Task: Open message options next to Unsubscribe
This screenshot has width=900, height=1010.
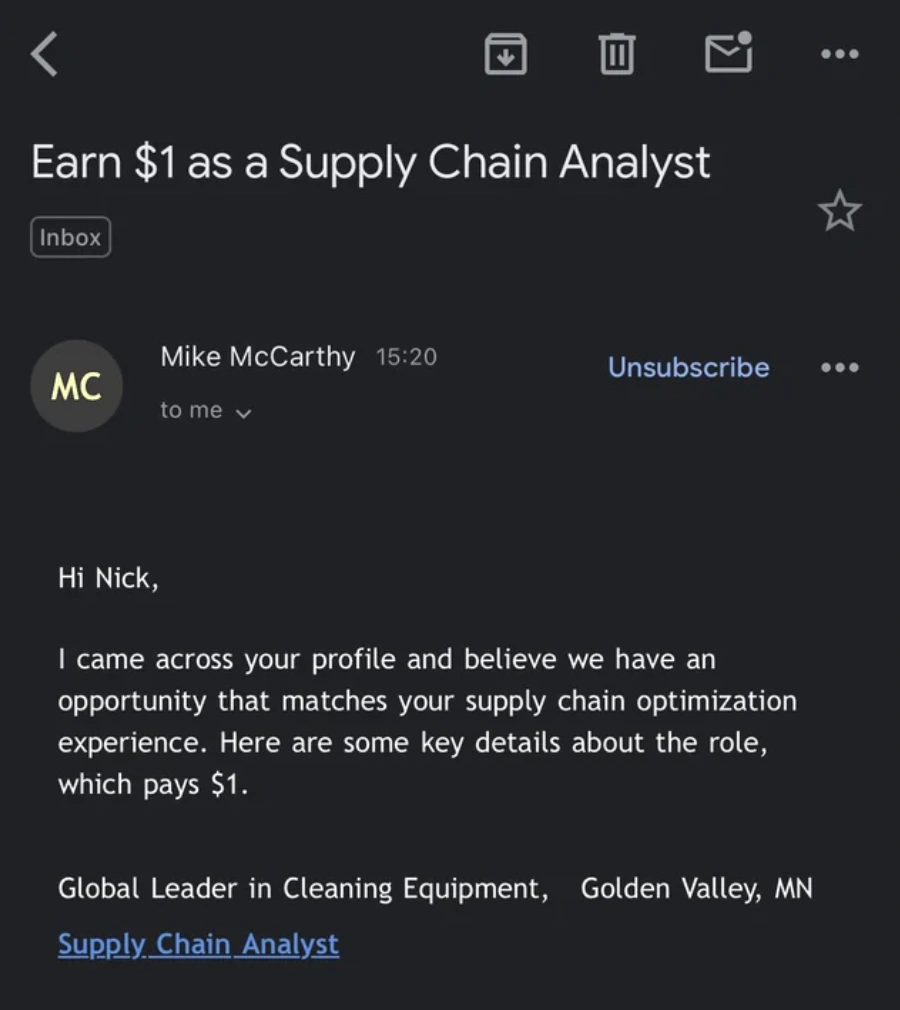Action: pos(839,367)
